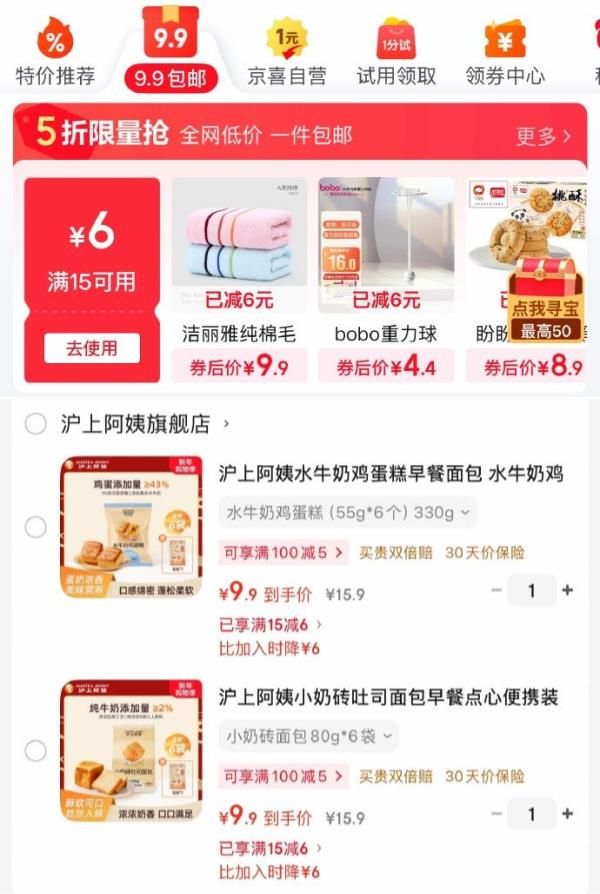
Task: Increase quantity of 小奶砖吐司面包
Action: 568,813
